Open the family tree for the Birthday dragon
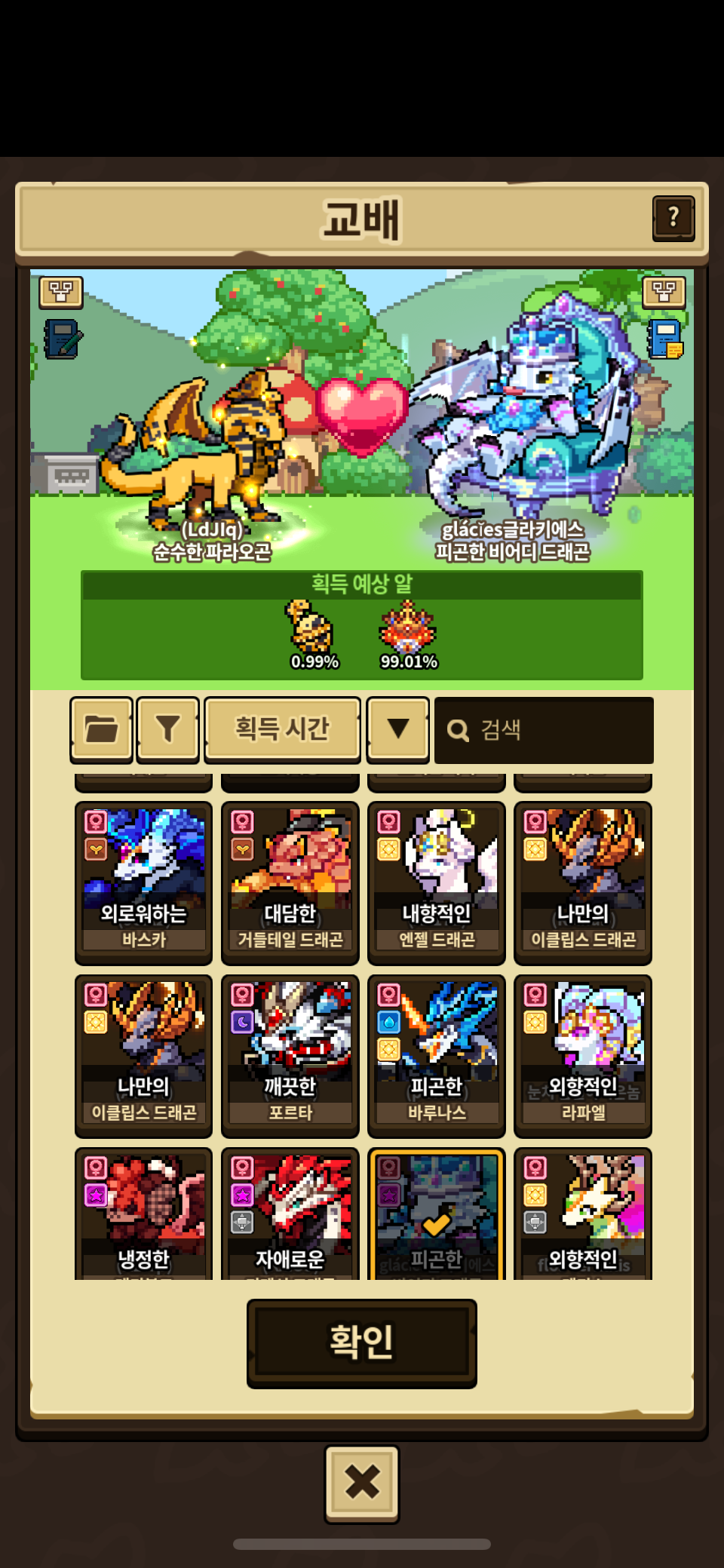 (x=664, y=291)
